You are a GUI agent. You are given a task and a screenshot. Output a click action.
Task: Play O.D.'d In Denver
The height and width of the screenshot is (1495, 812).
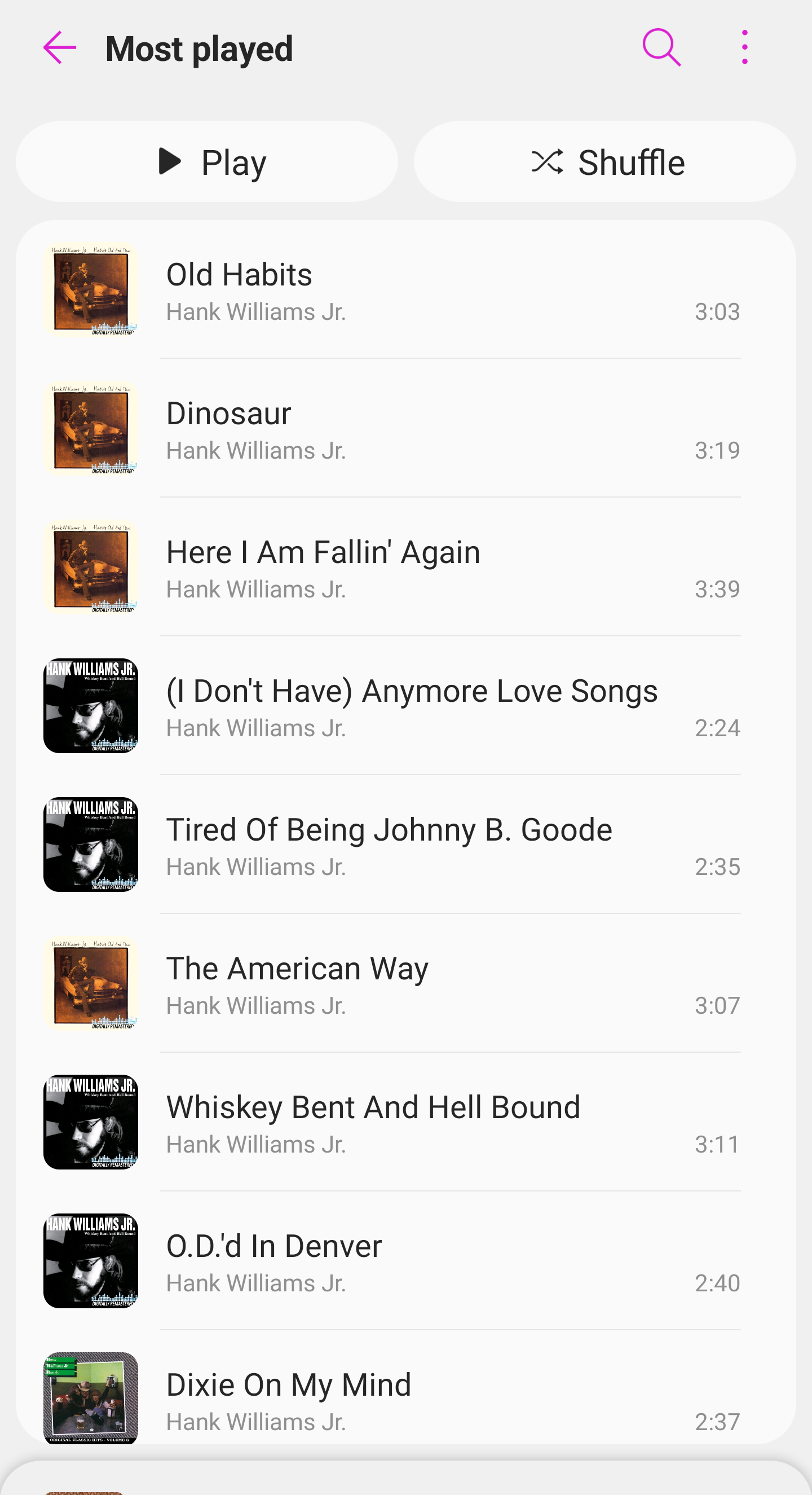point(406,1260)
